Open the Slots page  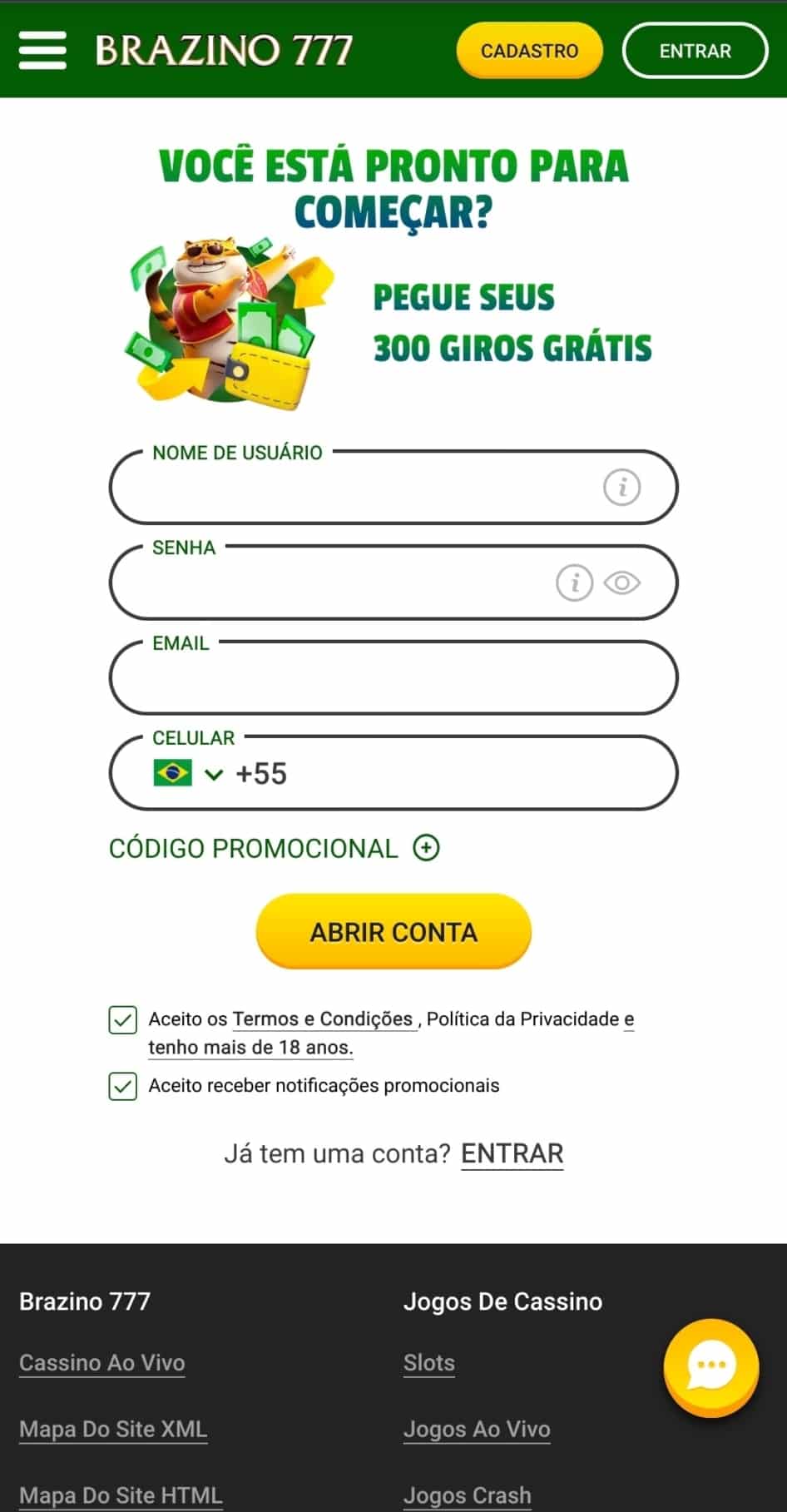click(428, 1363)
